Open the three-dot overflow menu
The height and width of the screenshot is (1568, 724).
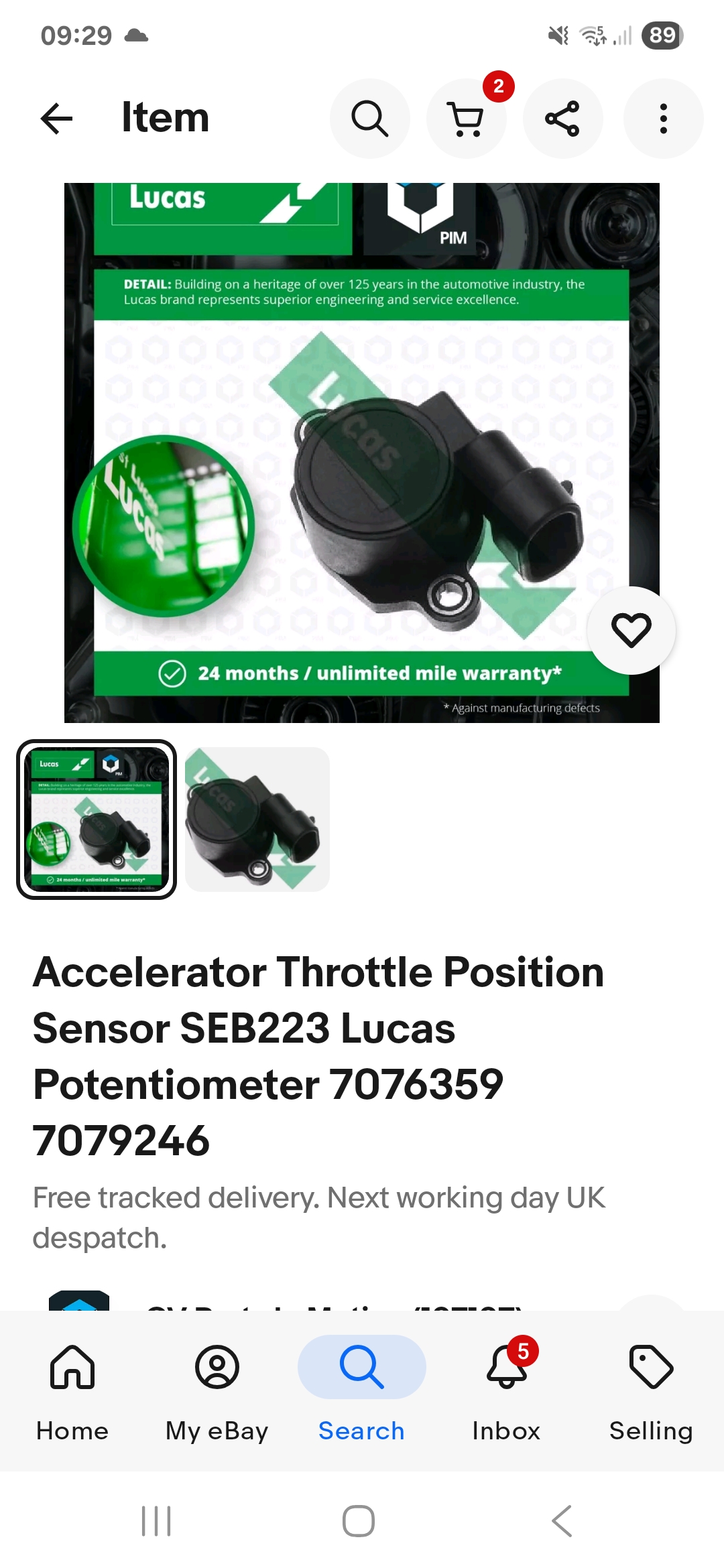663,119
